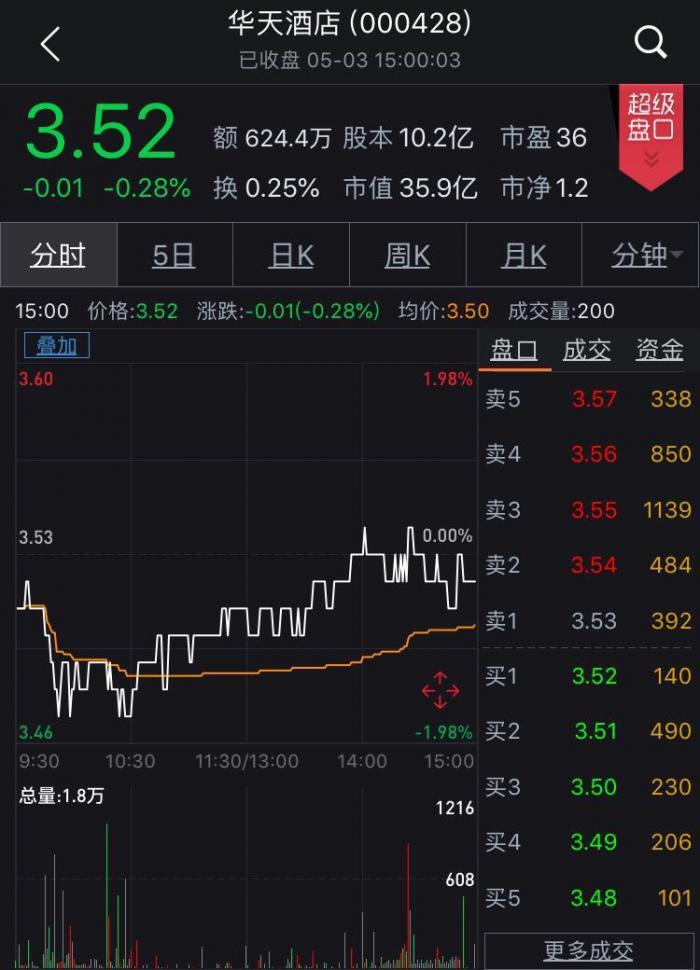Open 更多成交 for more trades
Image resolution: width=700 pixels, height=970 pixels.
tap(588, 950)
